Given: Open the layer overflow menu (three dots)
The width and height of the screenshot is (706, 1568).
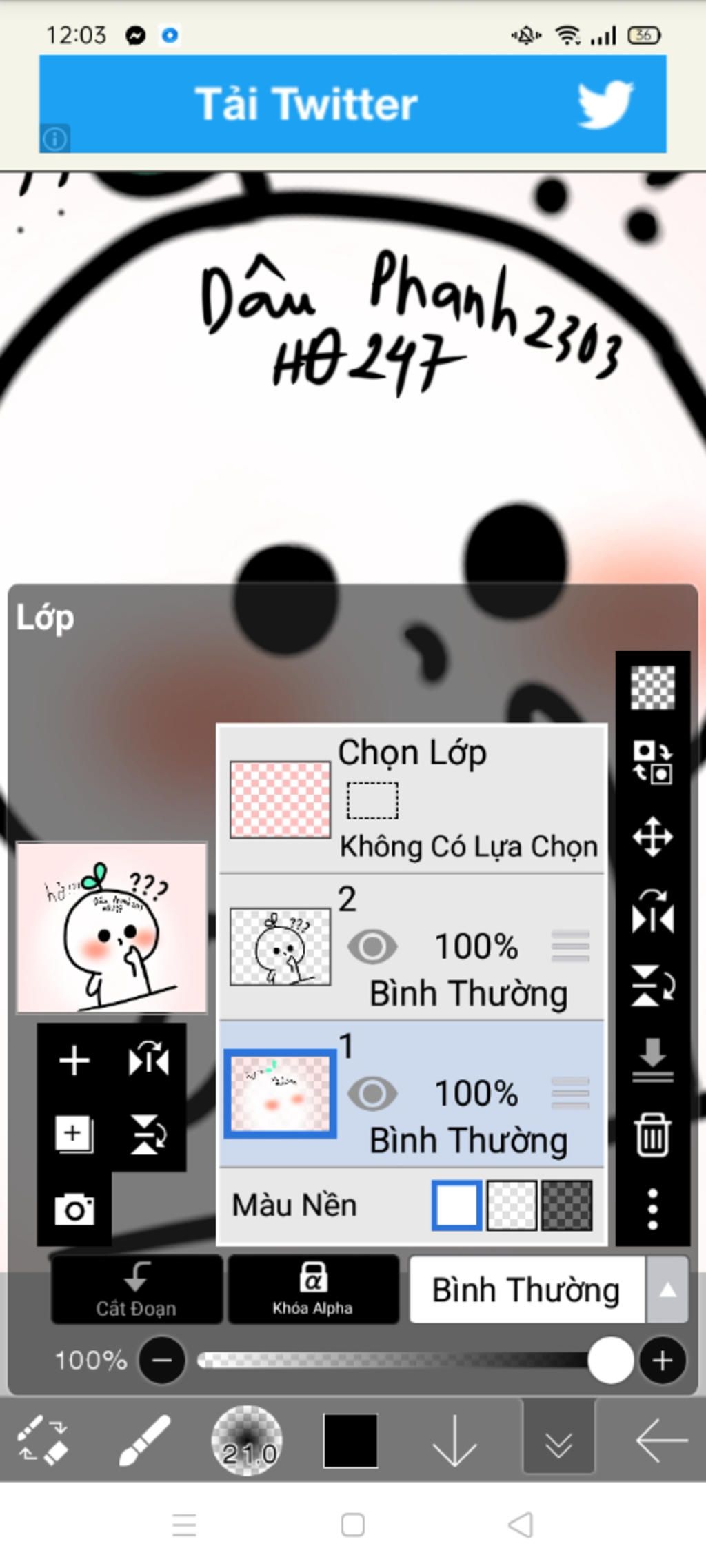Looking at the screenshot, I should pos(652,1208).
